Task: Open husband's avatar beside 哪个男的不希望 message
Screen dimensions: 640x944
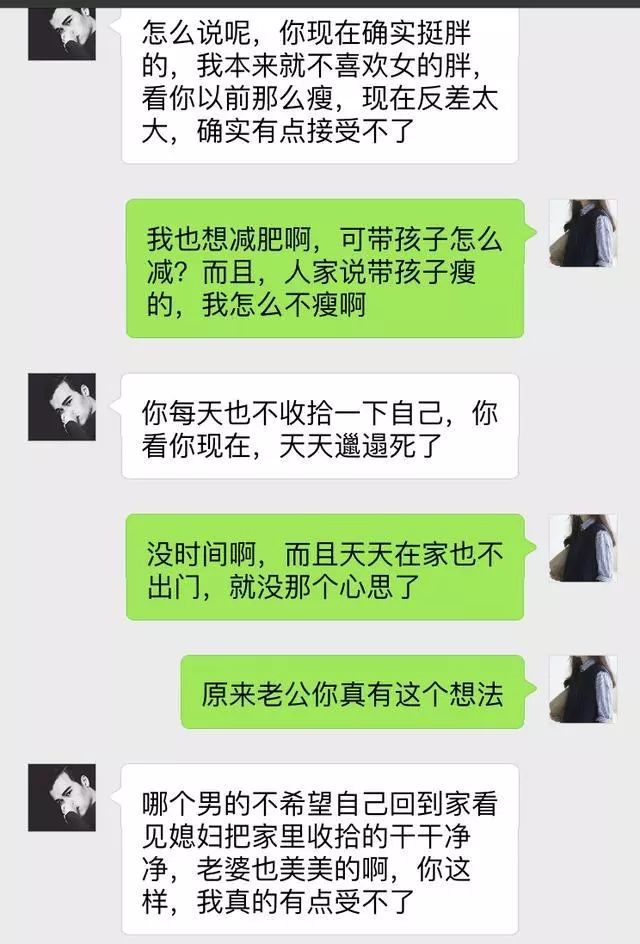Action: click(62, 797)
